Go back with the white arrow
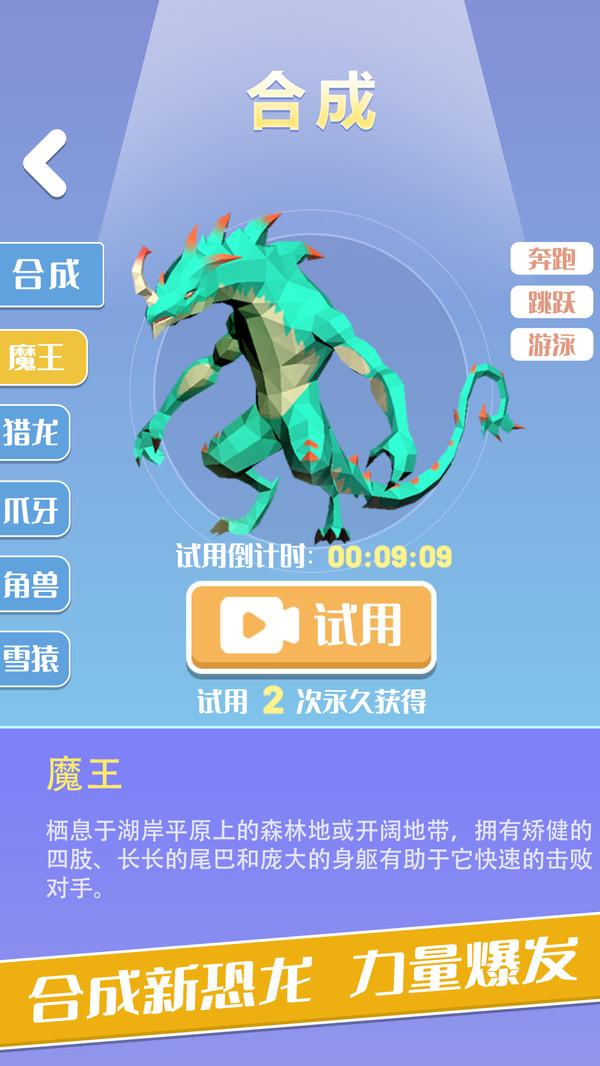The width and height of the screenshot is (600, 1066). tap(45, 163)
